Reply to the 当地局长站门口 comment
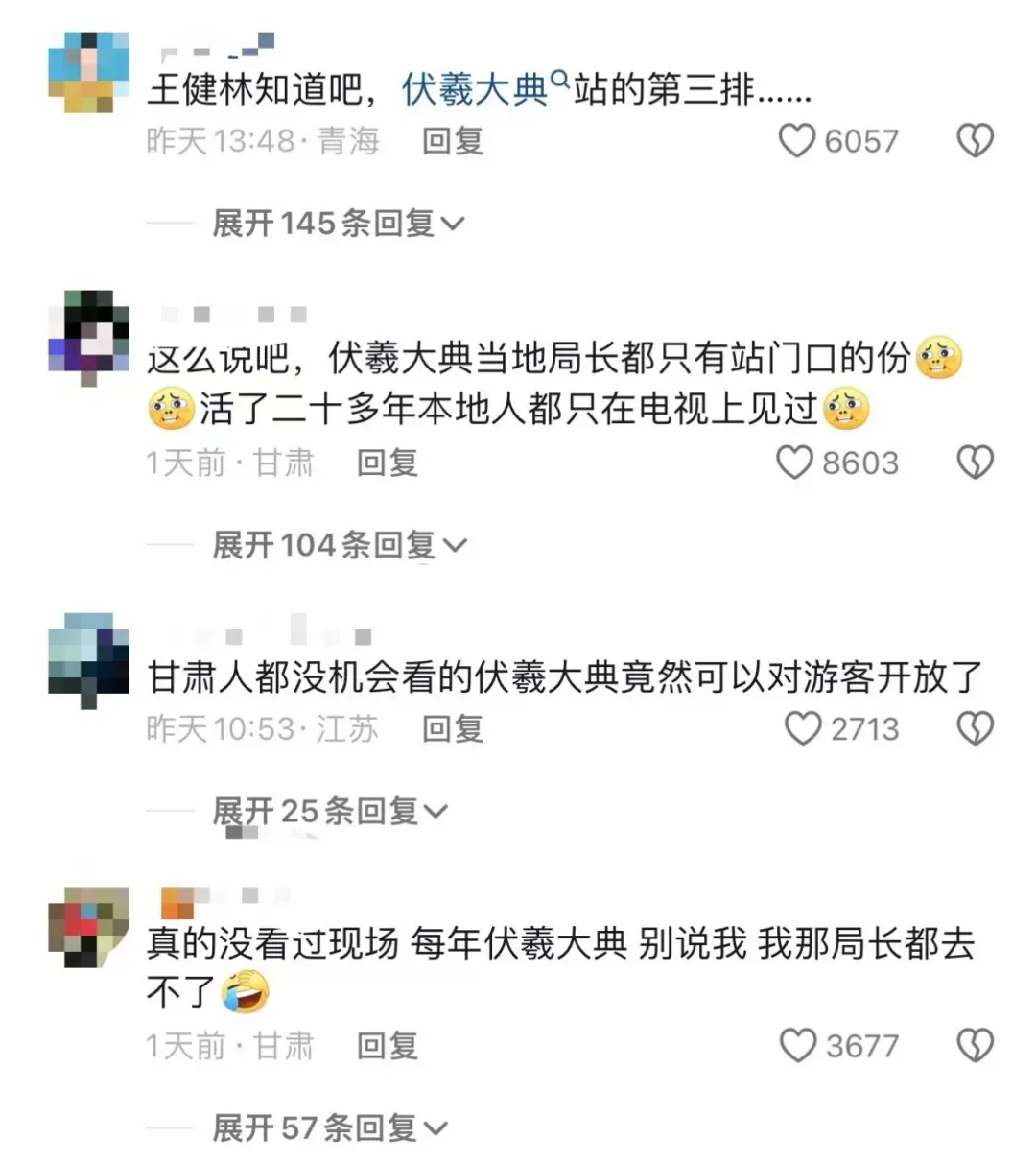The image size is (1036, 1163). pos(388,463)
